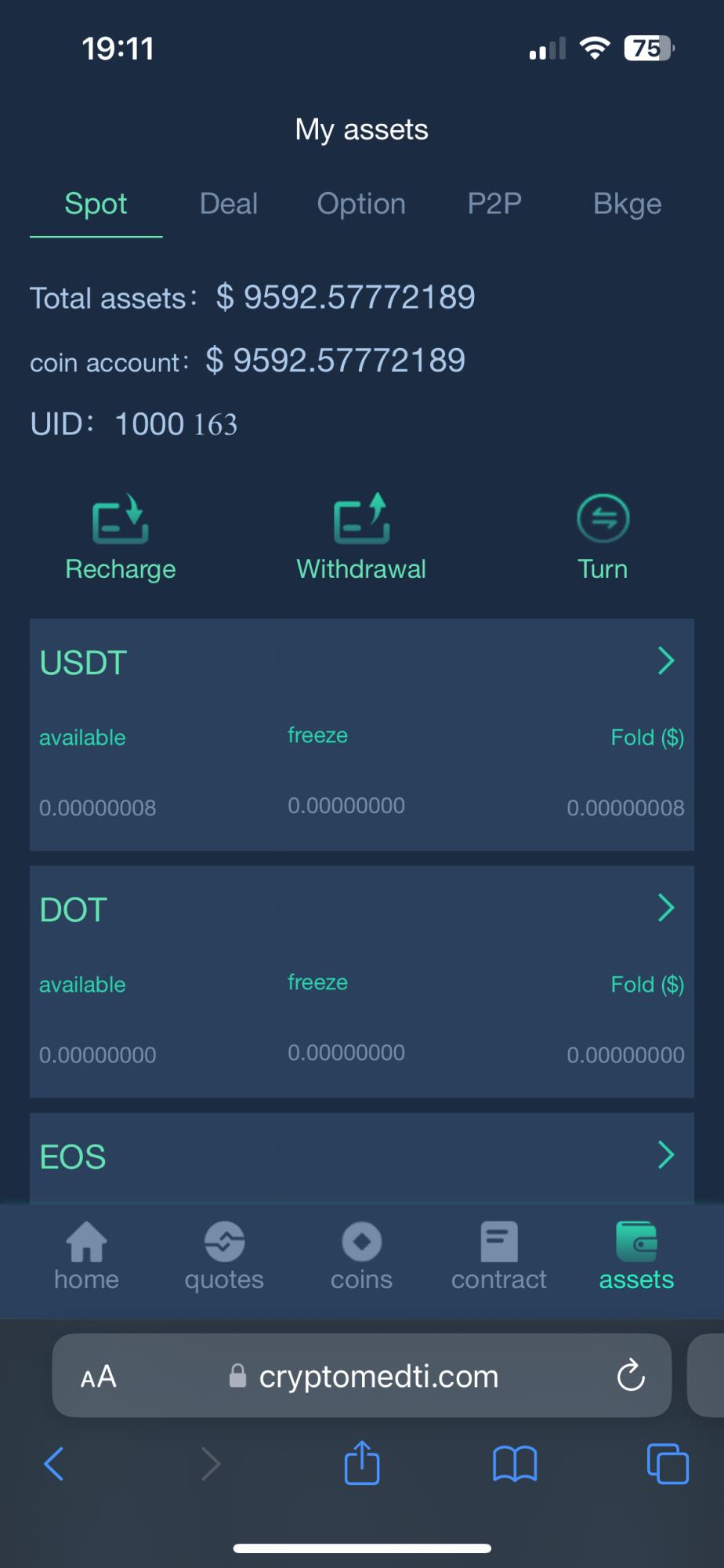724x1568 pixels.
Task: Open Safari tab overview icon
Action: [668, 1463]
